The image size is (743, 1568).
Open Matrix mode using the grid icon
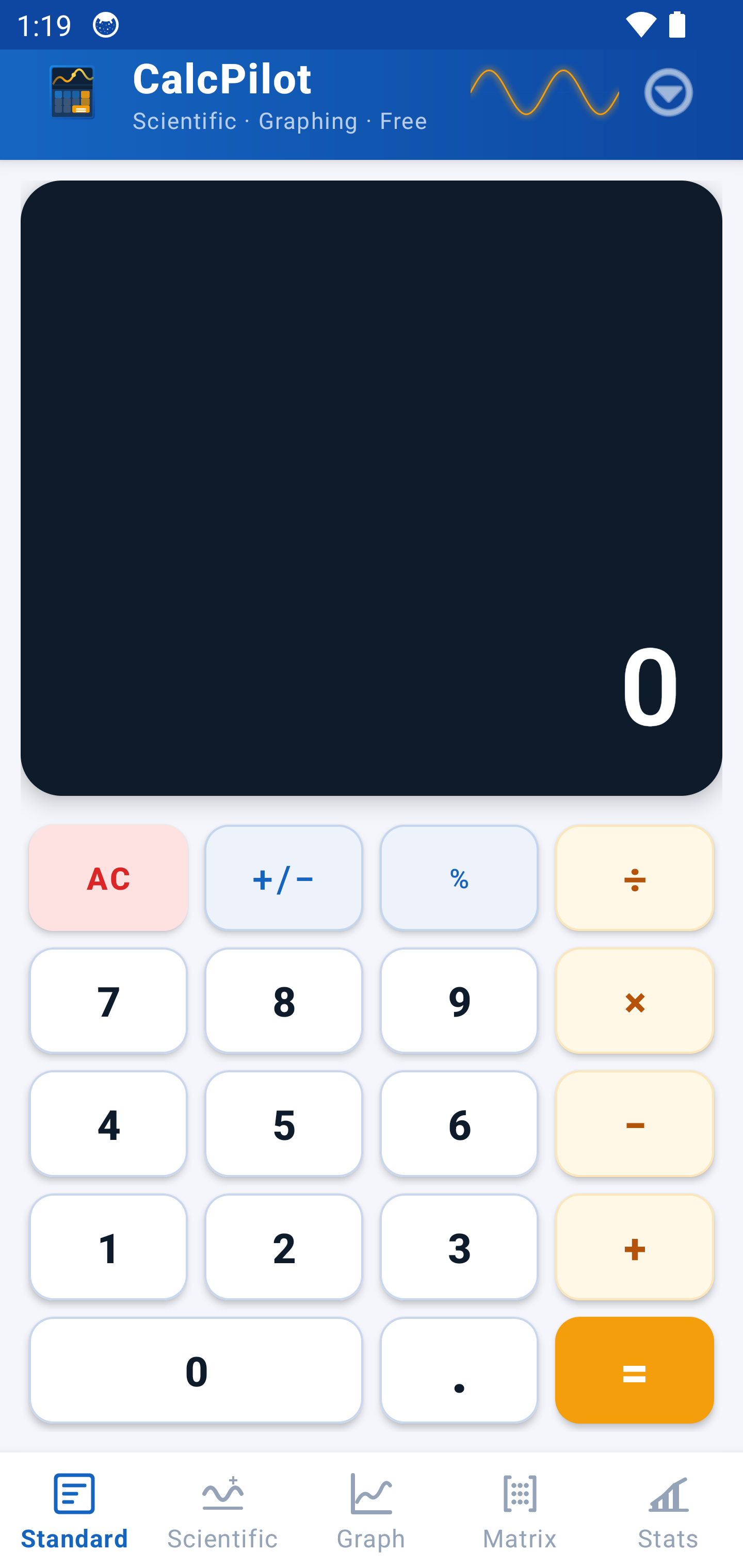point(520,1493)
